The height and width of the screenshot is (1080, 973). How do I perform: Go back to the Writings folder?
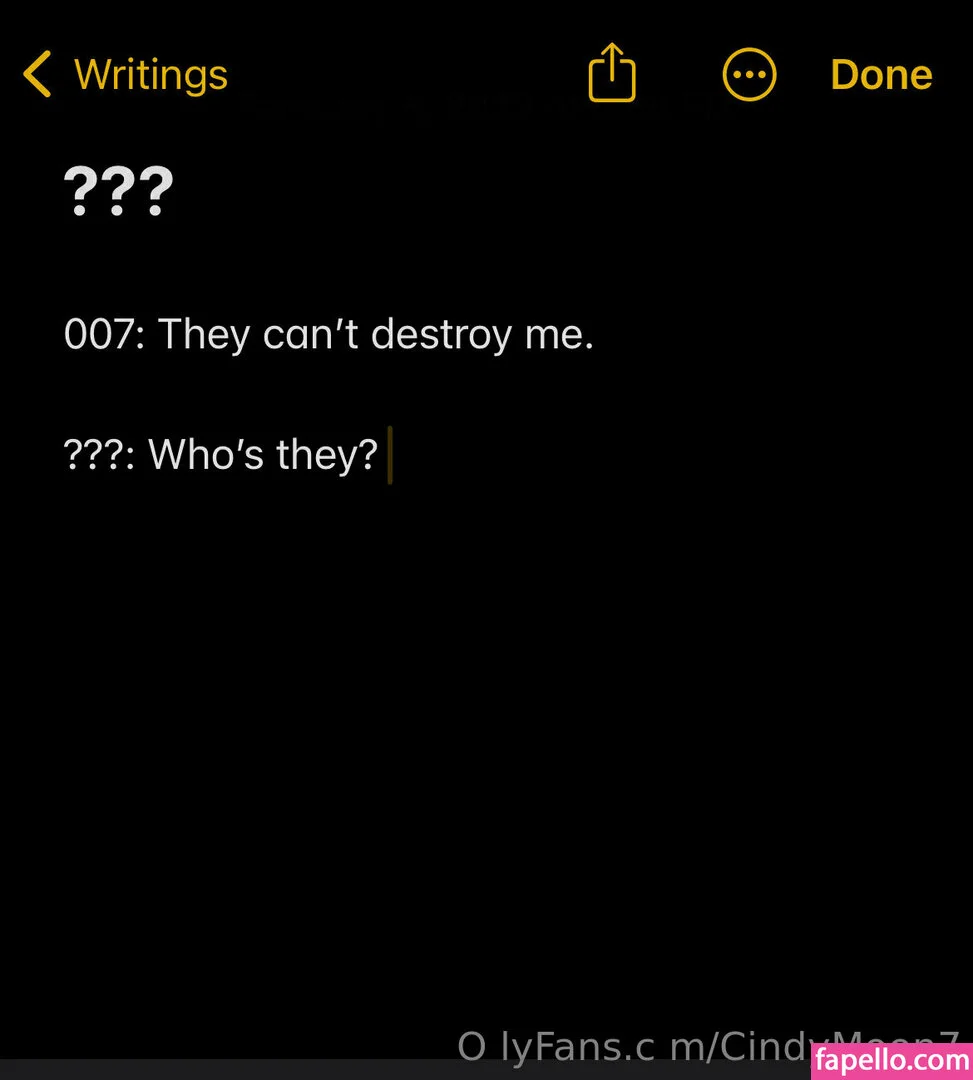127,75
